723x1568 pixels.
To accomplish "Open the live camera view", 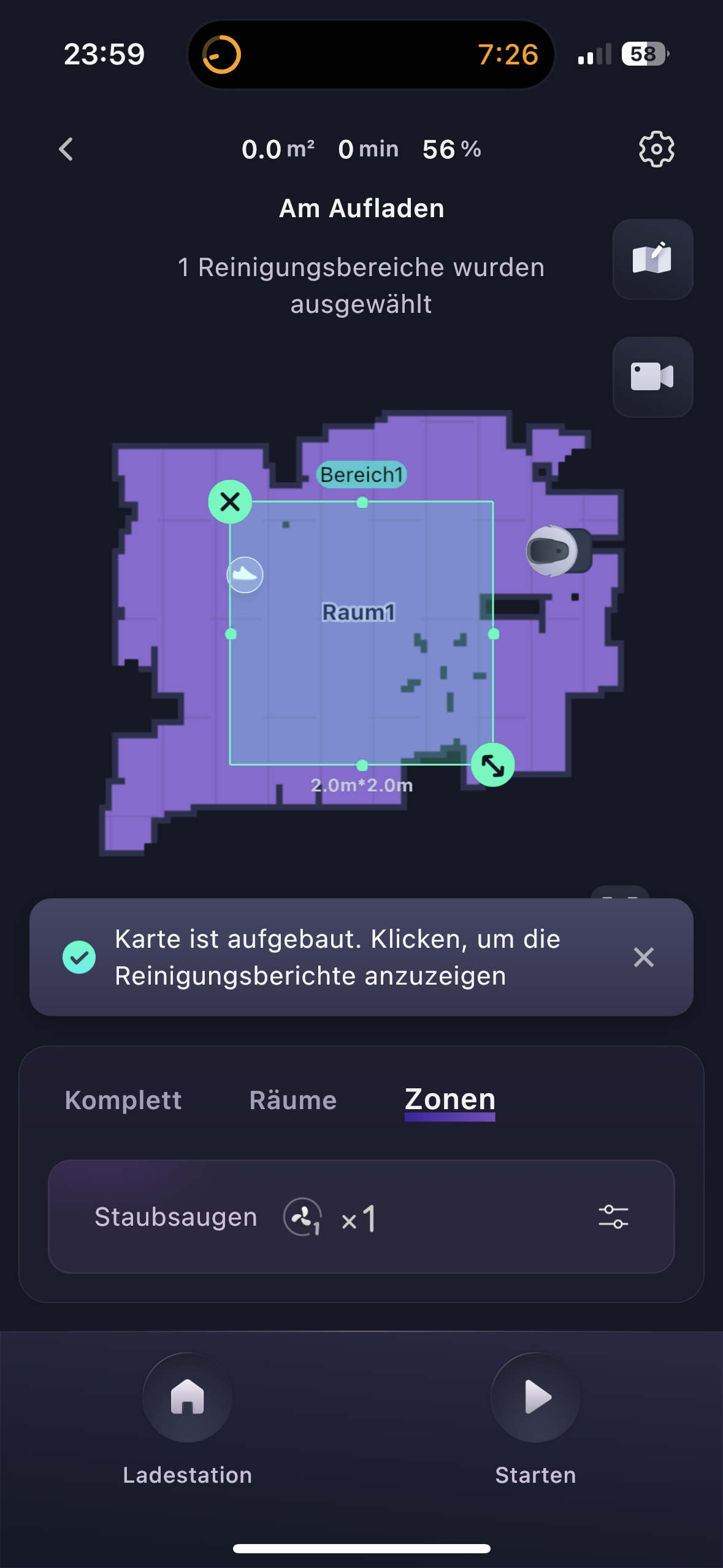I will point(652,377).
